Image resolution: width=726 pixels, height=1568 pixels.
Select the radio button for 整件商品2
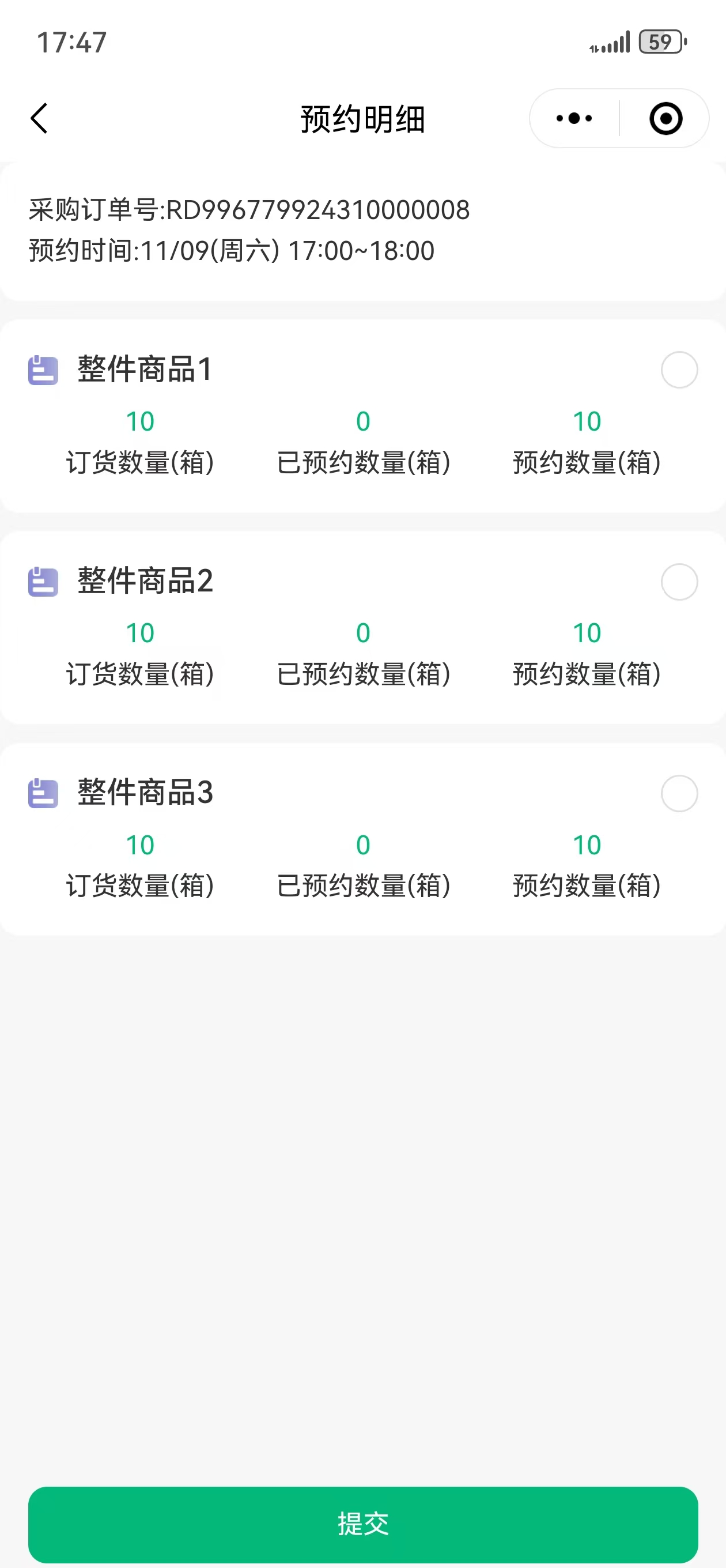679,581
